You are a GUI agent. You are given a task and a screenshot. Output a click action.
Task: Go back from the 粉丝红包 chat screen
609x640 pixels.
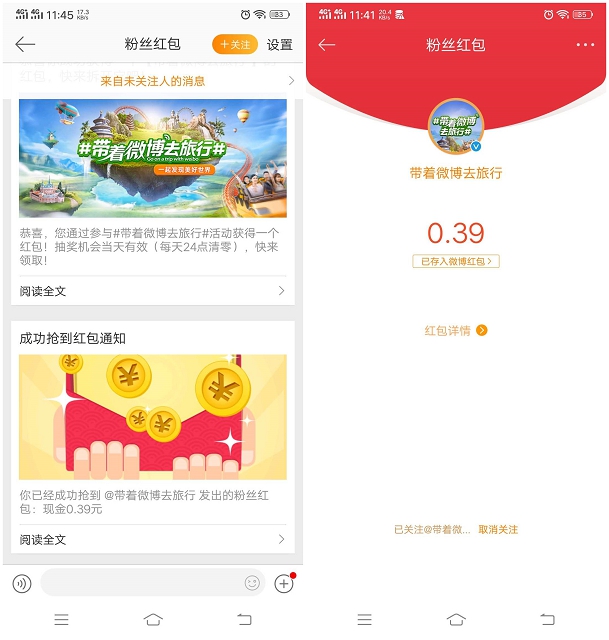[x=26, y=44]
